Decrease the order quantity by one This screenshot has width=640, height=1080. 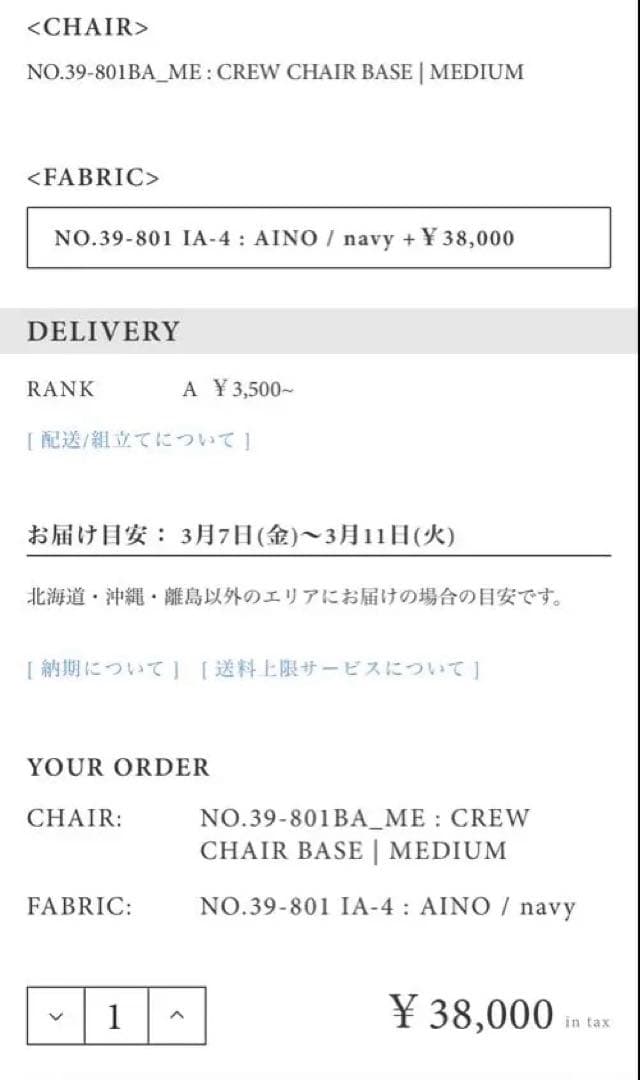pyautogui.click(x=56, y=1016)
